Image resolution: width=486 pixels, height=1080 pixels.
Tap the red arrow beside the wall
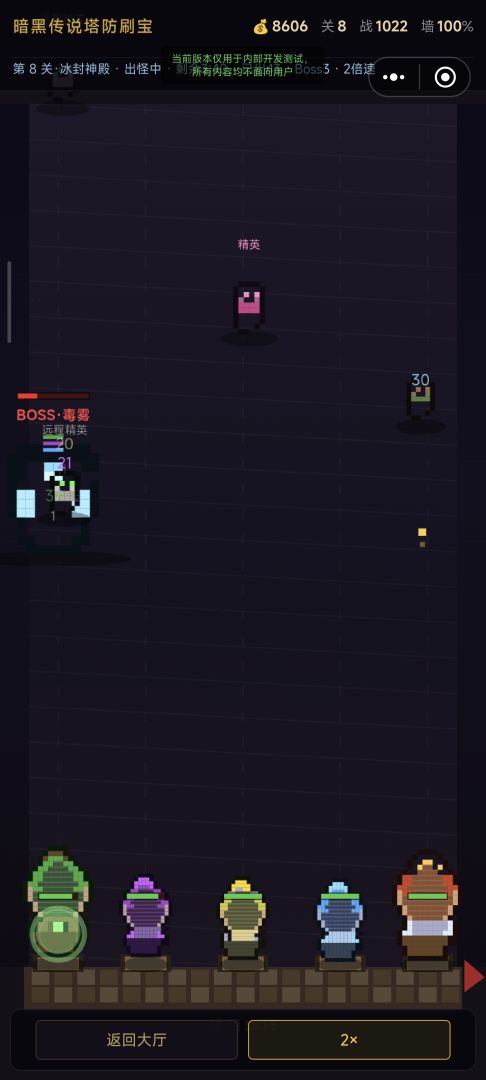474,976
